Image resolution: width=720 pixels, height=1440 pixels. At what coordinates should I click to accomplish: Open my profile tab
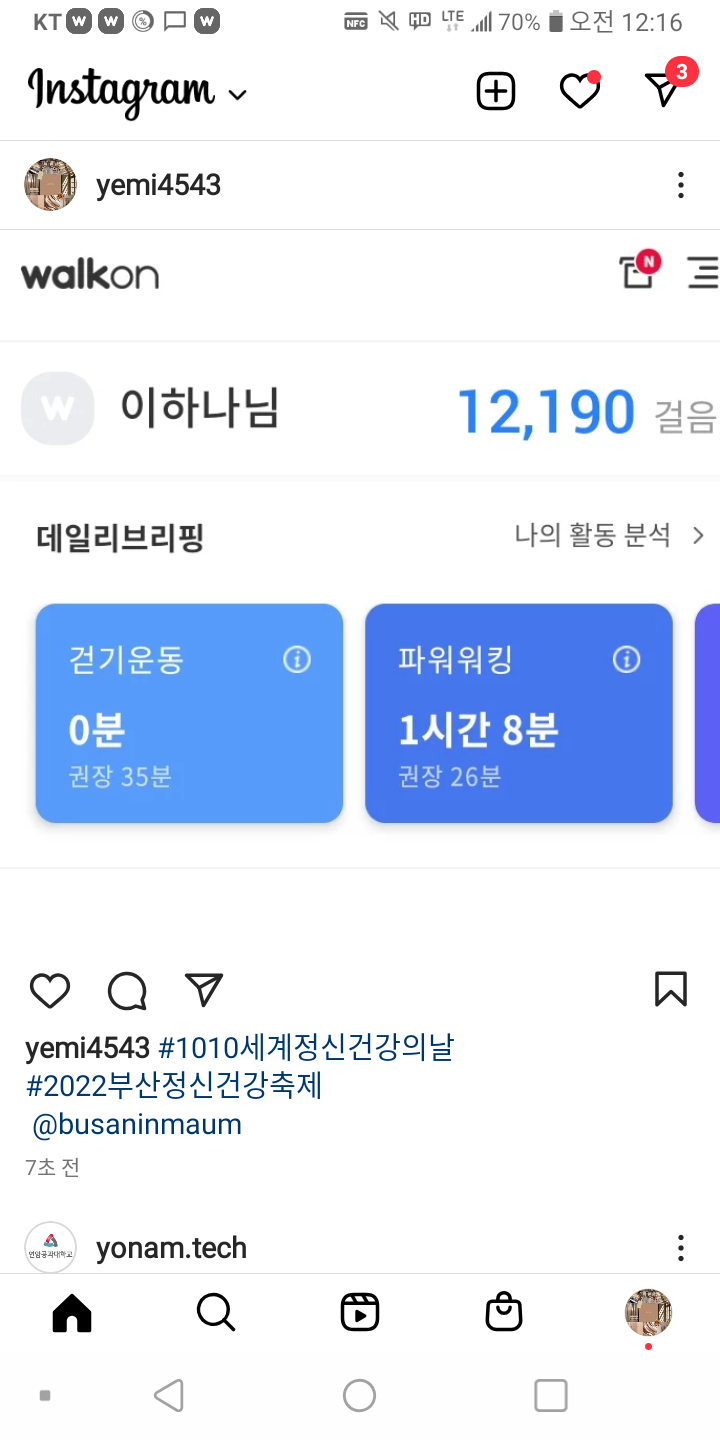coord(648,1312)
